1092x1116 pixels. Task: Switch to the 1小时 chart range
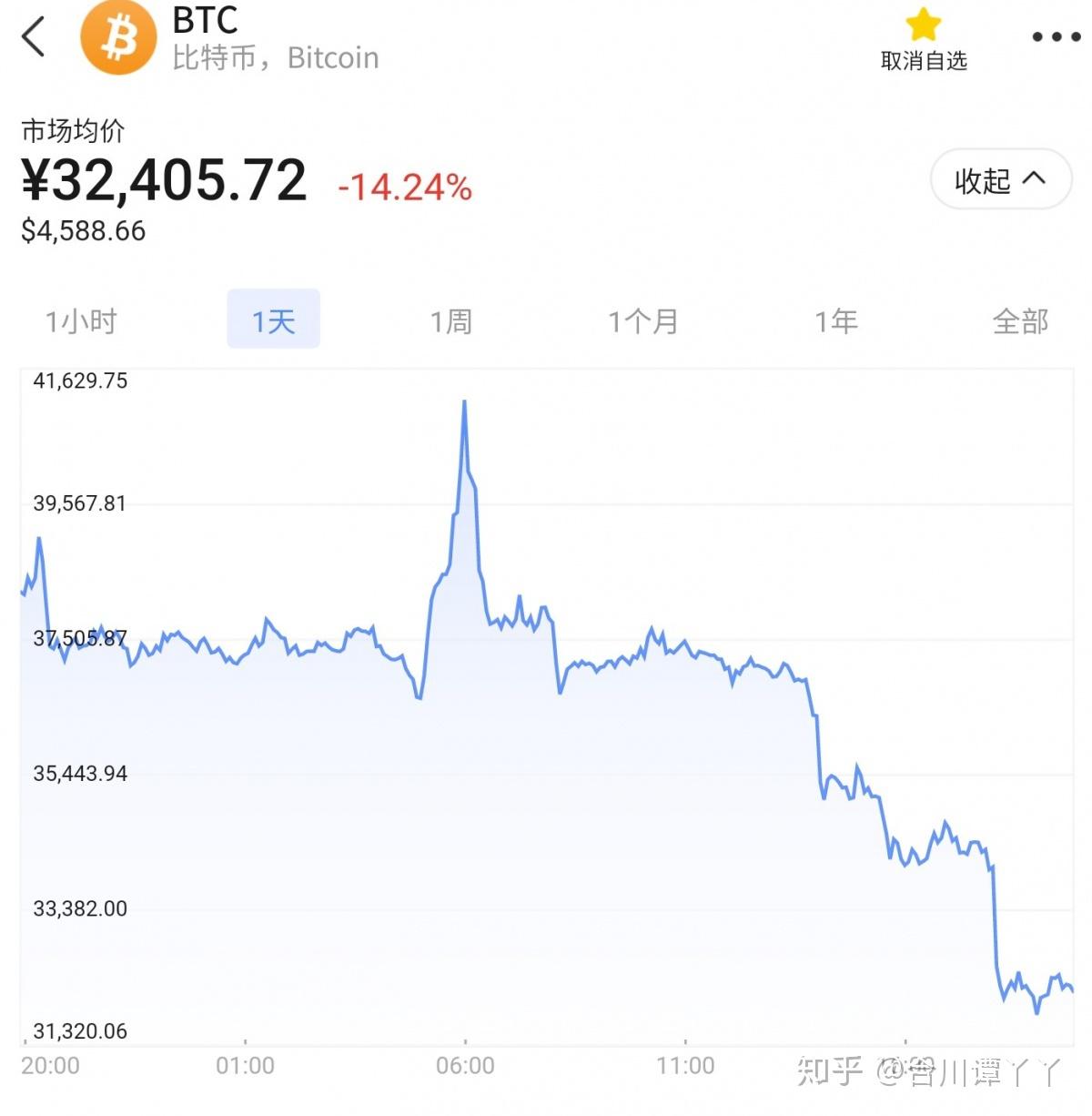(81, 320)
